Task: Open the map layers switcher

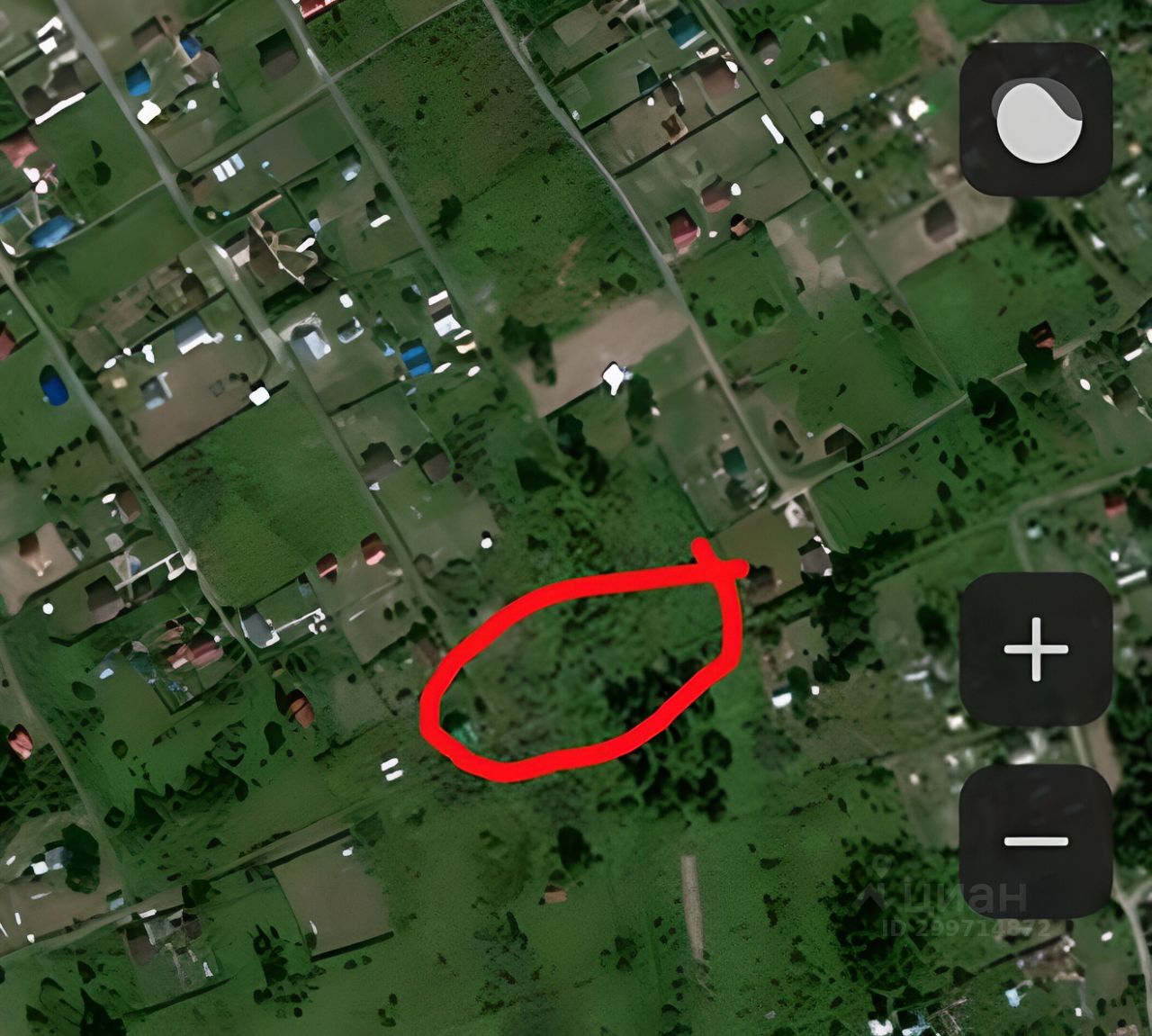Action: point(1037,121)
